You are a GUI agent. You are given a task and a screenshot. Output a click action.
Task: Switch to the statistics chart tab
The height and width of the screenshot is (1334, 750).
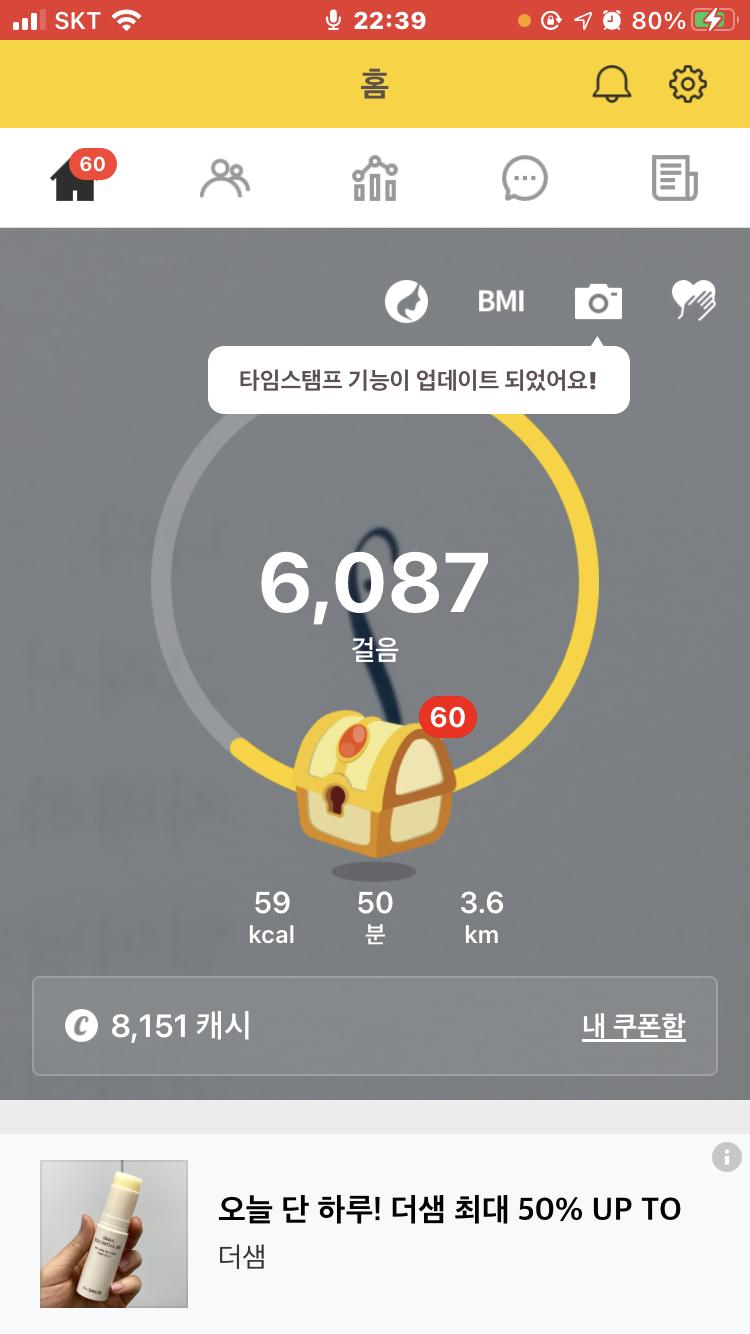point(375,180)
